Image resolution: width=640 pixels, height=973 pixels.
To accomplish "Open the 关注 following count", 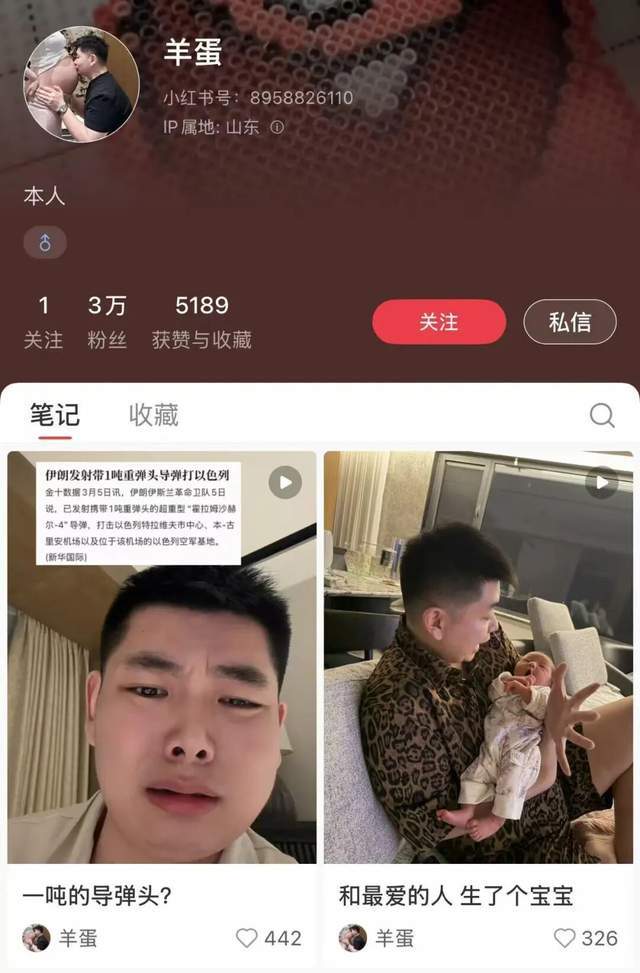I will coord(43,322).
